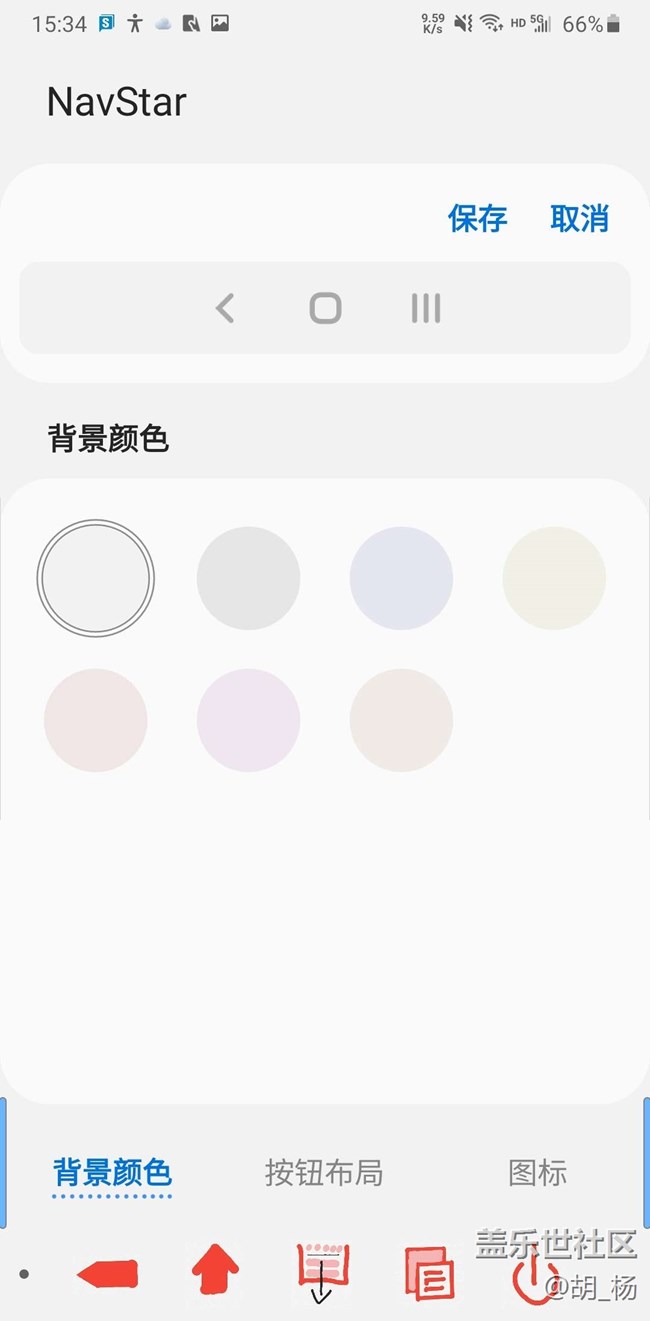Switch to the 图标 tab

pyautogui.click(x=538, y=1172)
